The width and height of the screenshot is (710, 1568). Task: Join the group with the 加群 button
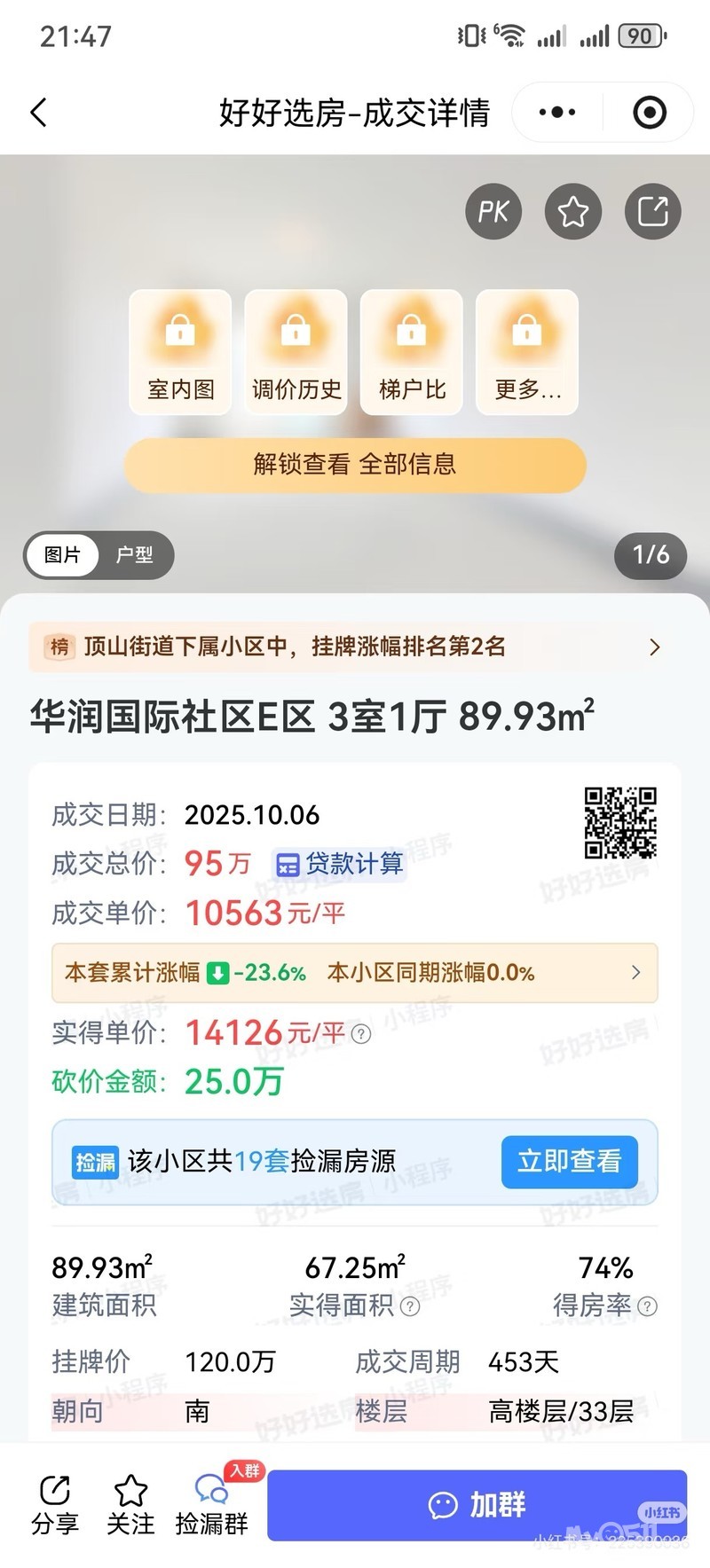tap(477, 1505)
